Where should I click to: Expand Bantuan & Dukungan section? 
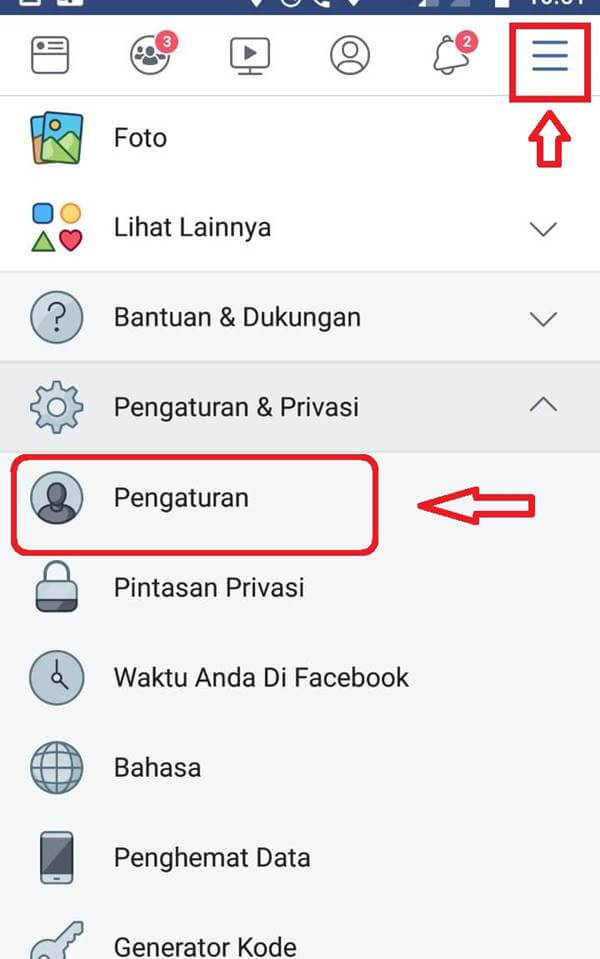click(x=300, y=318)
